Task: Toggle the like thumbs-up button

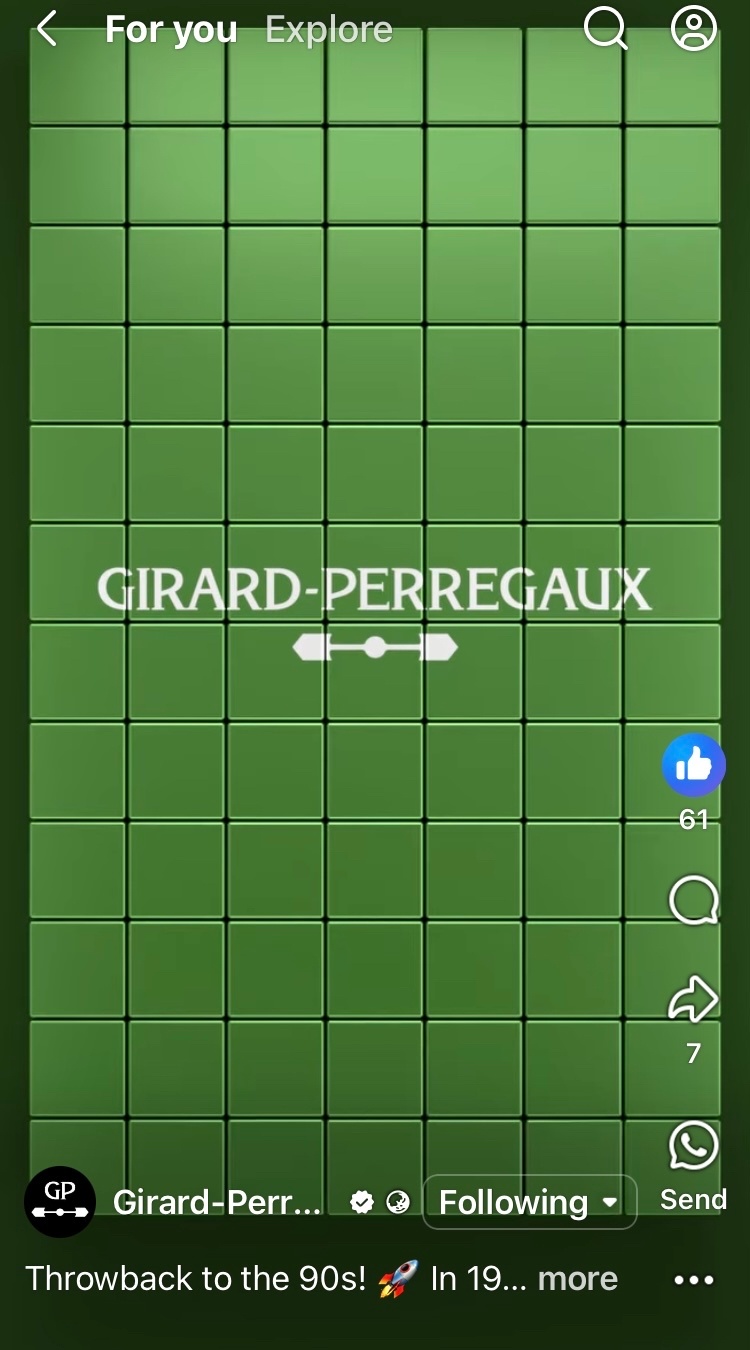Action: click(693, 766)
